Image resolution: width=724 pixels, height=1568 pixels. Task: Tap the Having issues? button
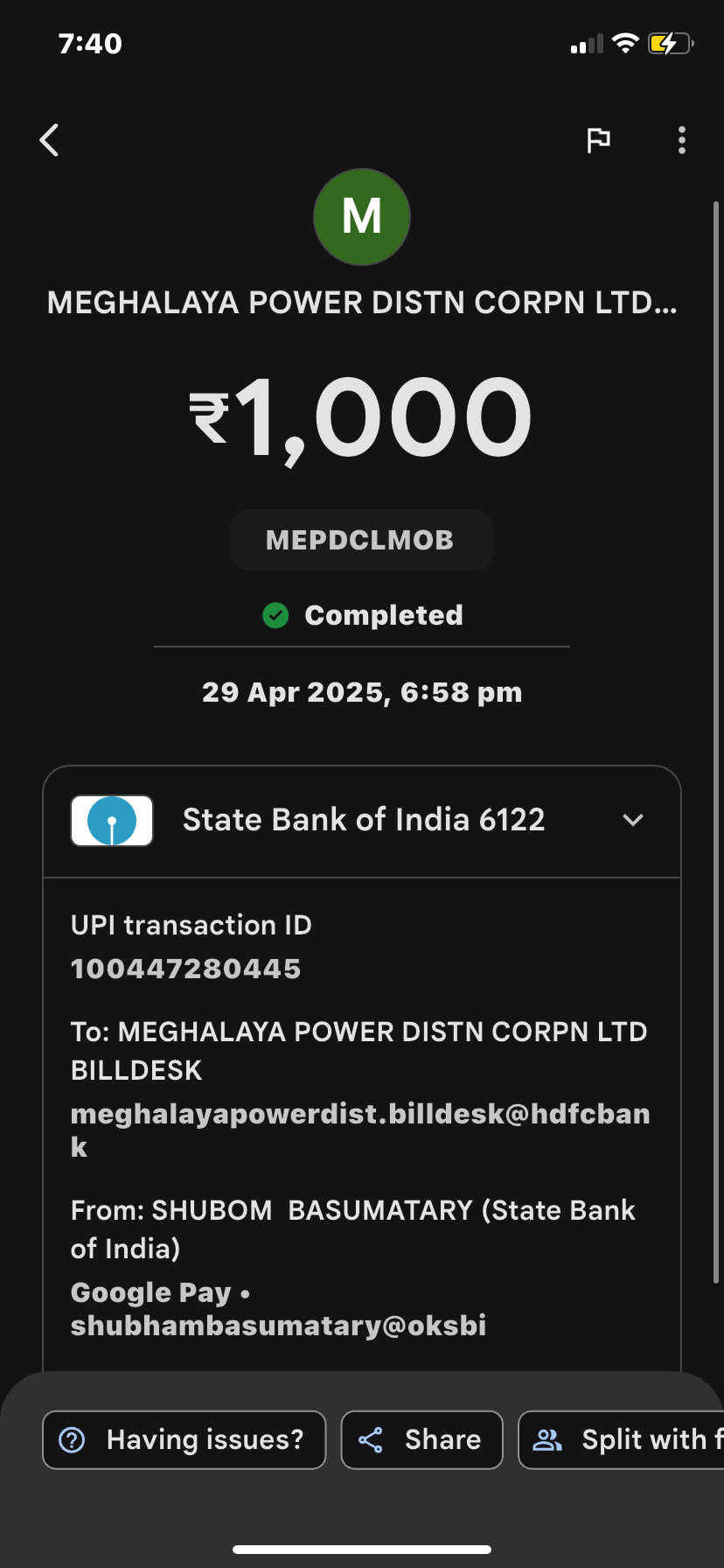[x=184, y=1439]
